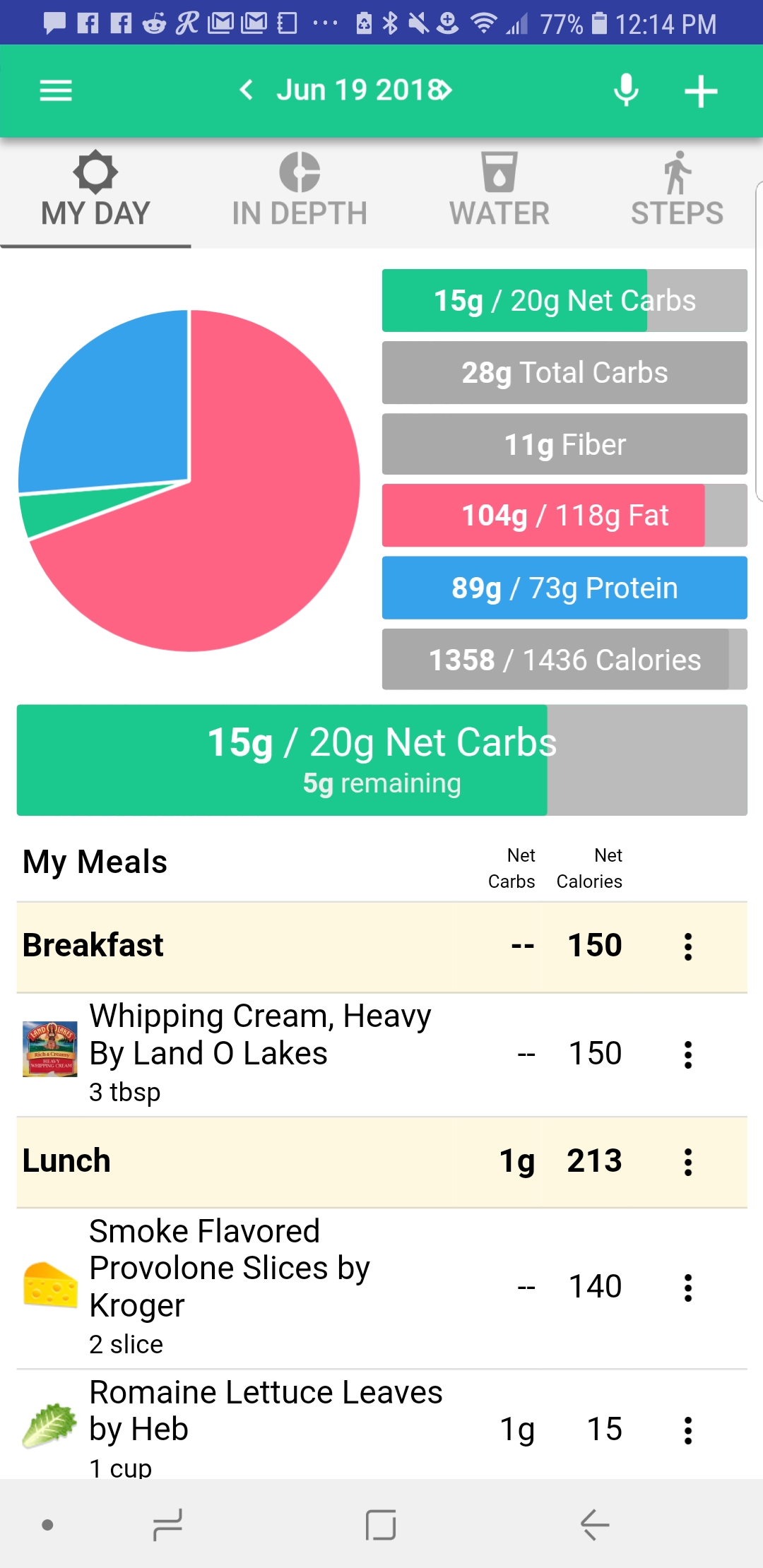Start voice input with microphone

(626, 91)
